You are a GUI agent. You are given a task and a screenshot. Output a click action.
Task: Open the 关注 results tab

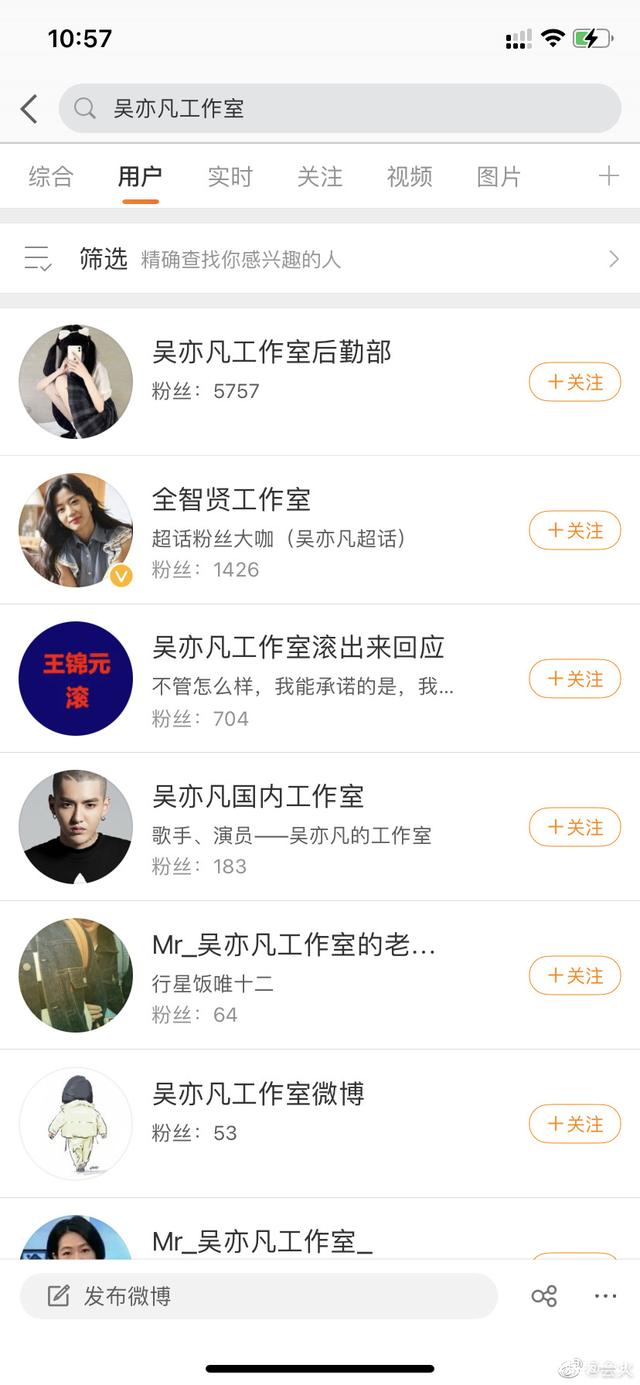(320, 177)
